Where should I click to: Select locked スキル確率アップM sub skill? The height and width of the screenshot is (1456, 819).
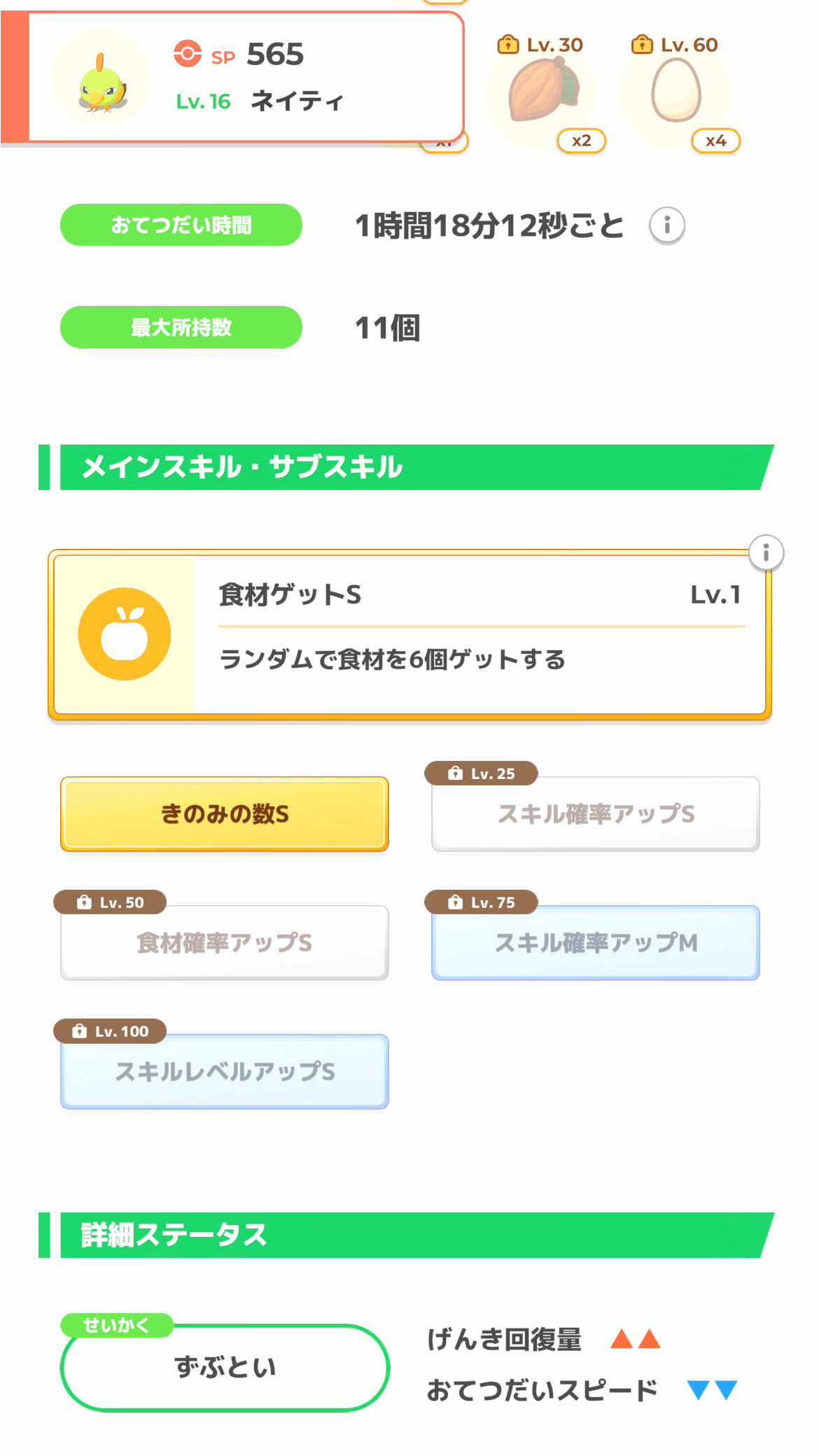(x=596, y=943)
